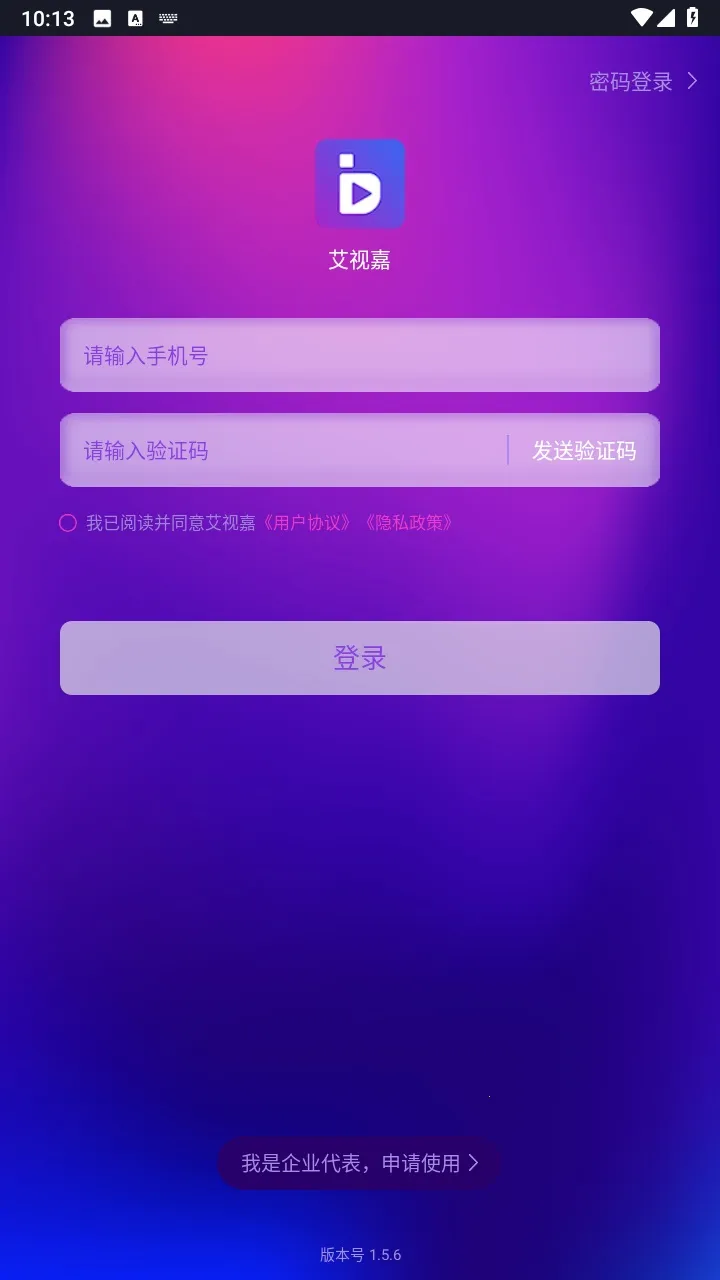The image size is (720, 1280).
Task: Open 密码登录 via its chevron arrow
Action: point(691,81)
